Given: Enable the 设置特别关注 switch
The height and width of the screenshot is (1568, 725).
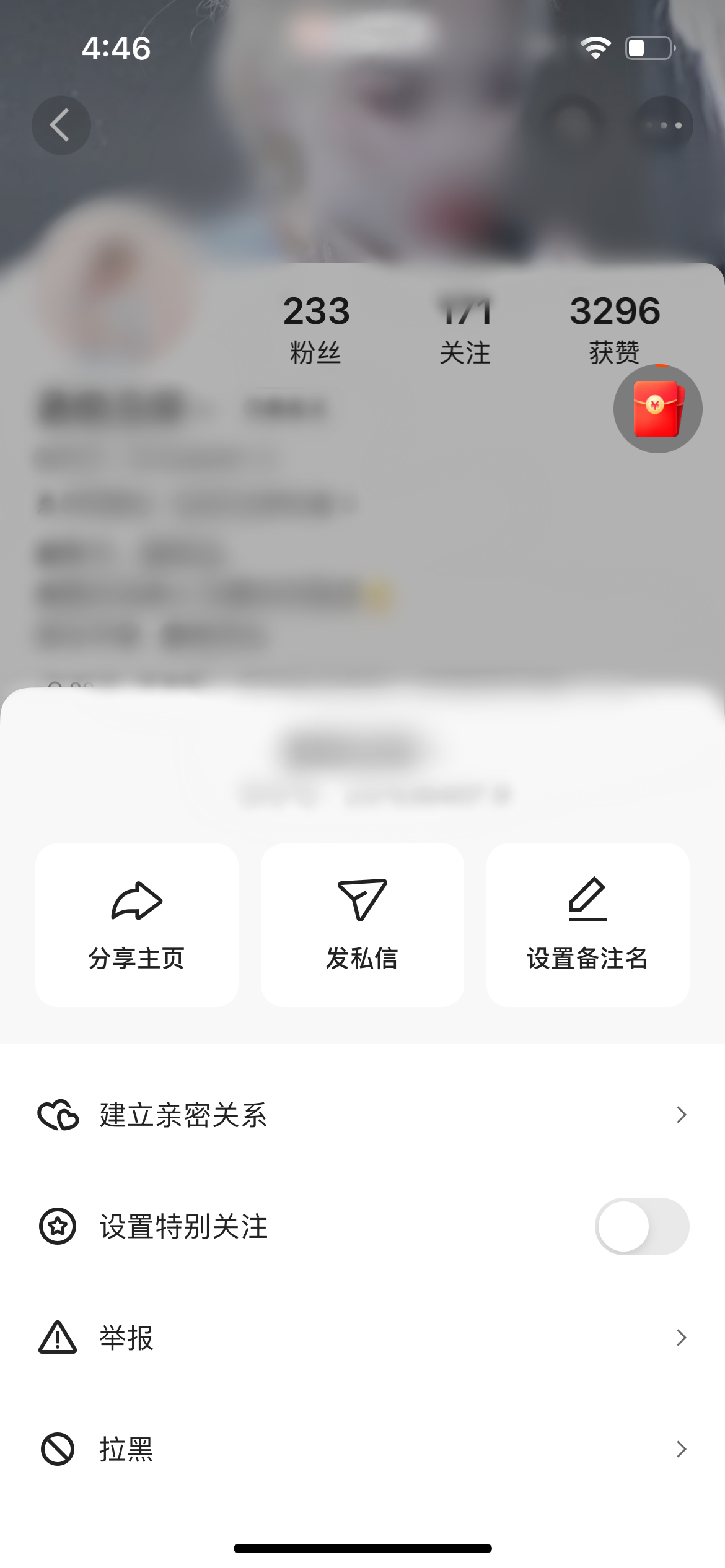Looking at the screenshot, I should point(641,1226).
